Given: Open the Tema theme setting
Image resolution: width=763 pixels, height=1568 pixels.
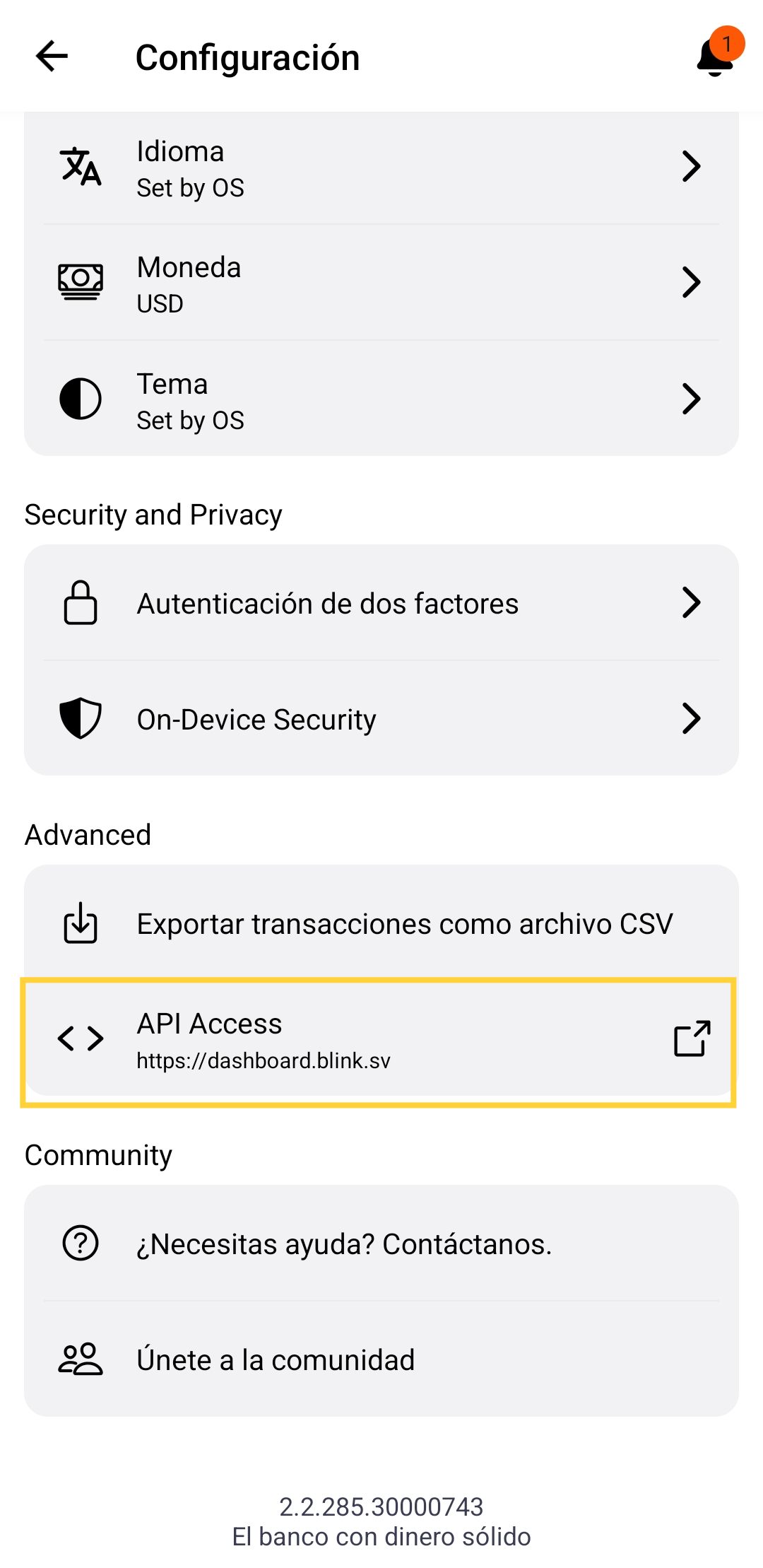Looking at the screenshot, I should [x=381, y=399].
